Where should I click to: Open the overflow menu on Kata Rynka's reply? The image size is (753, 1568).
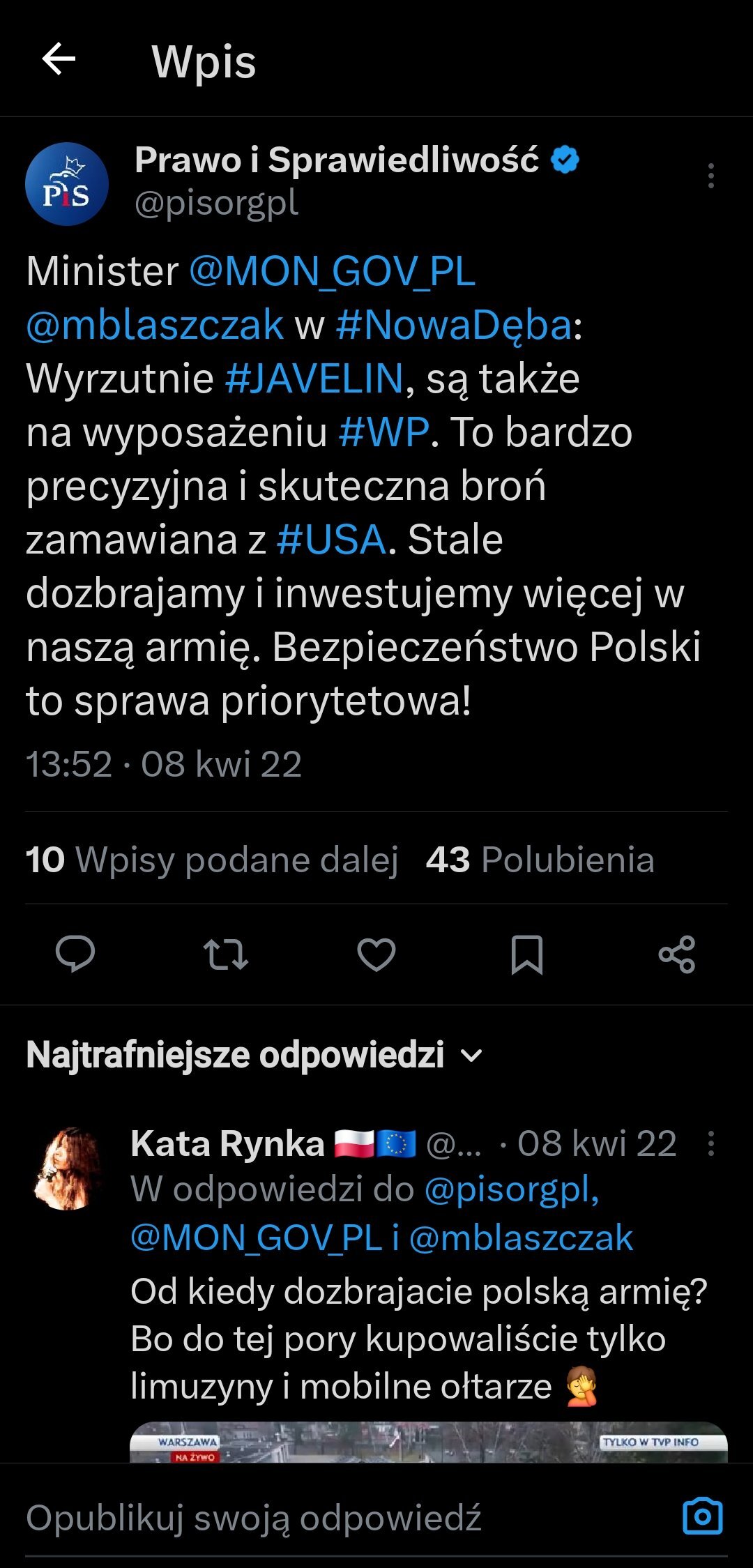point(710,1143)
